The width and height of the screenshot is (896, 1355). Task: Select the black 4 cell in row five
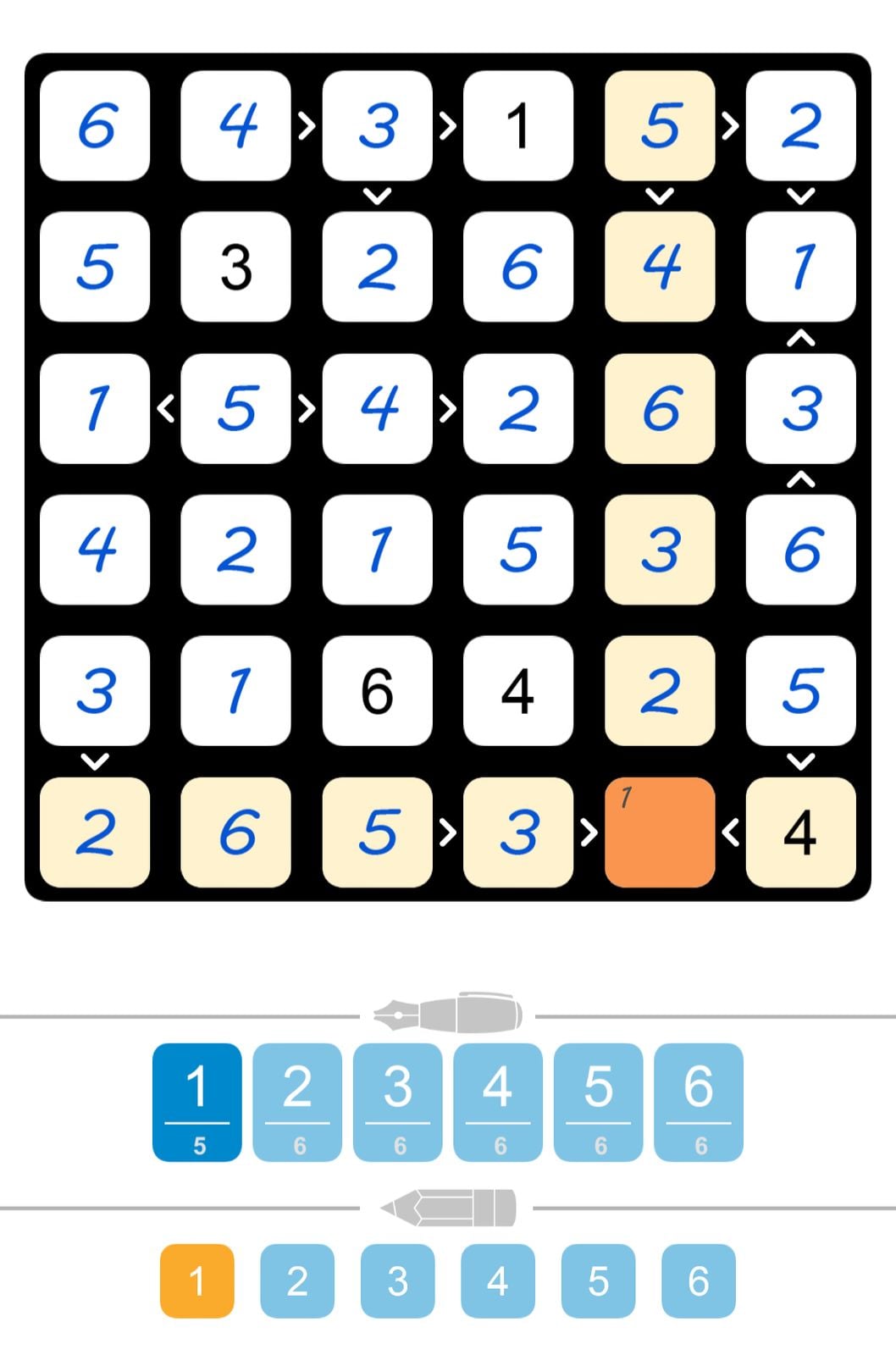518,690
